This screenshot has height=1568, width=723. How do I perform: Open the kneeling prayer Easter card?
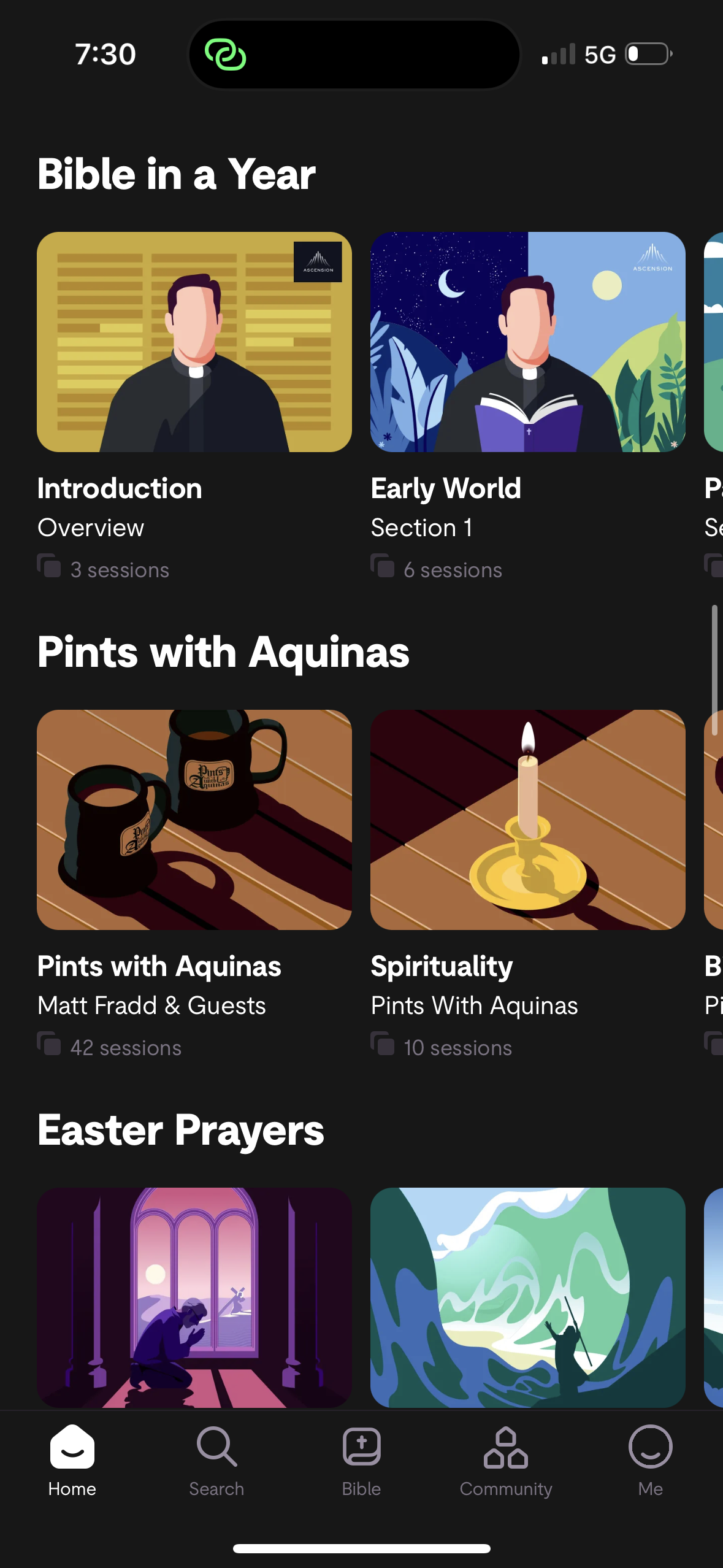click(194, 1297)
